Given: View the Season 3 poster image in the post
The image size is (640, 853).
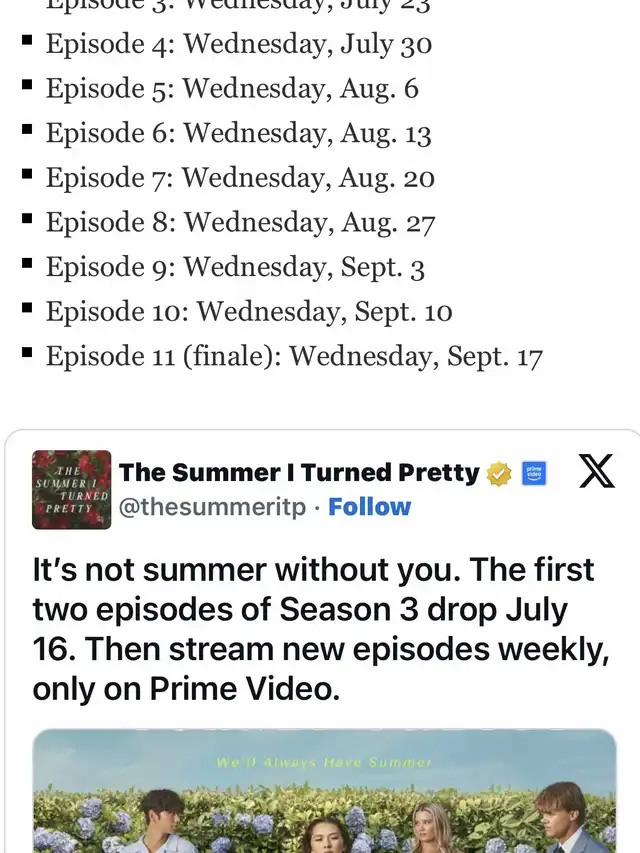Looking at the screenshot, I should [x=324, y=791].
